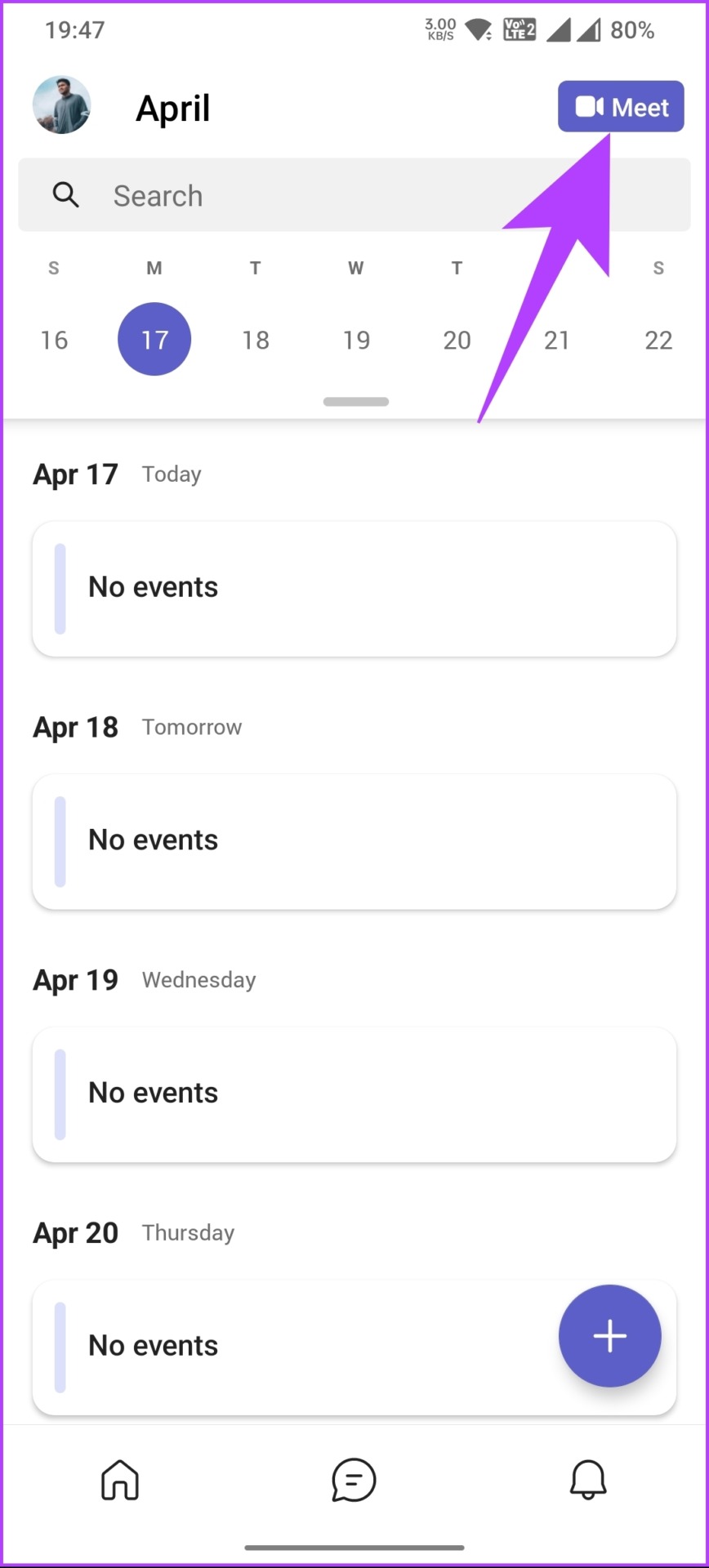Switch to the Chat tab
Image resolution: width=709 pixels, height=1568 pixels.
pos(354,1480)
